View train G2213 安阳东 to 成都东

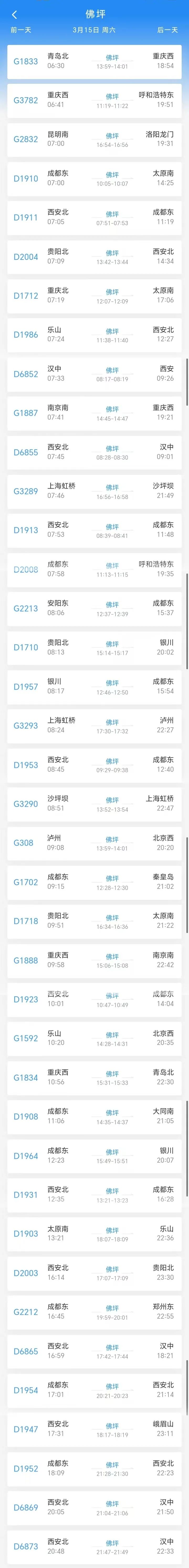point(94,608)
